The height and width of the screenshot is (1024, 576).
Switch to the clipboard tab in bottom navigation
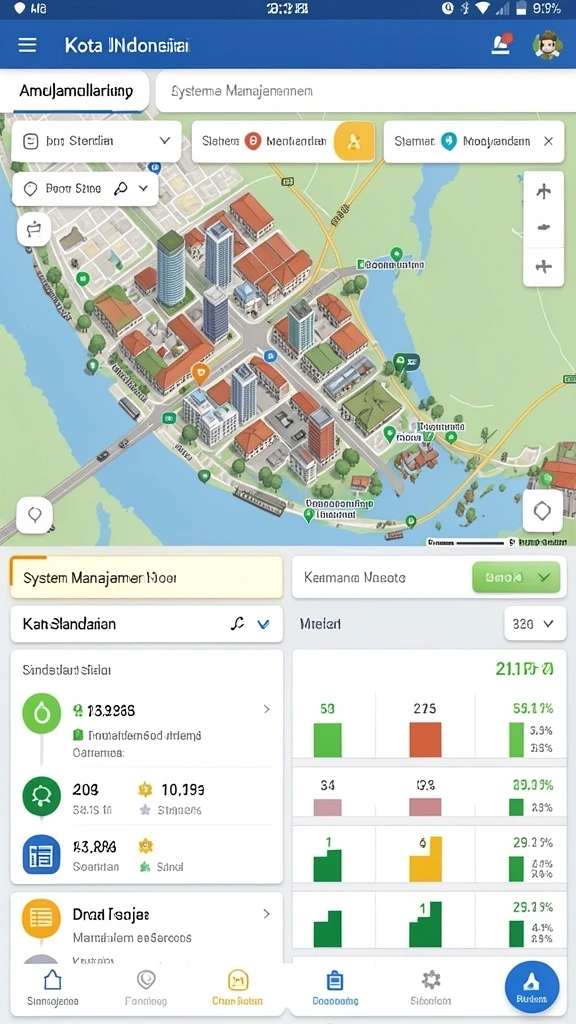(334, 988)
